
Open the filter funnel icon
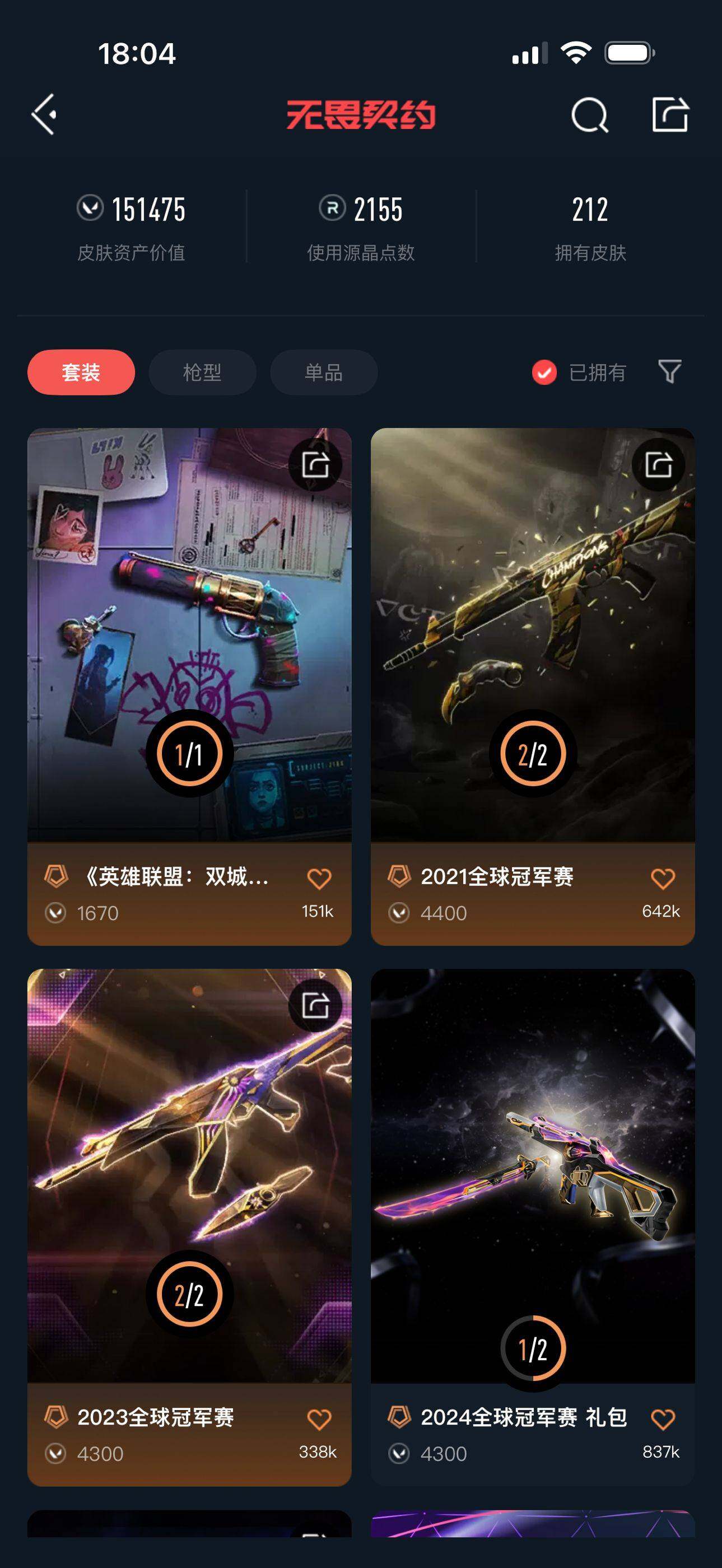click(x=670, y=371)
